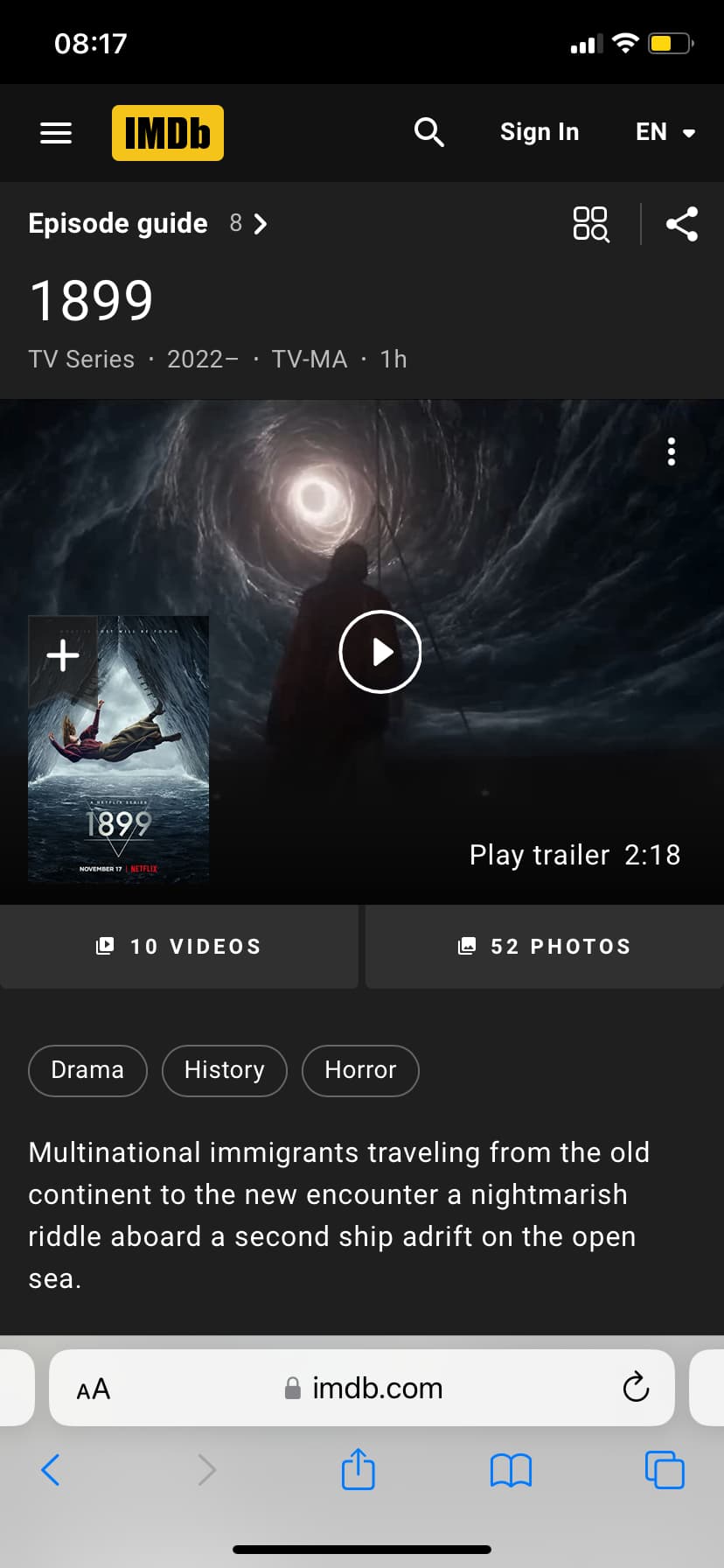Open the IMDb hamburger menu
This screenshot has height=1568, width=724.
click(x=56, y=133)
